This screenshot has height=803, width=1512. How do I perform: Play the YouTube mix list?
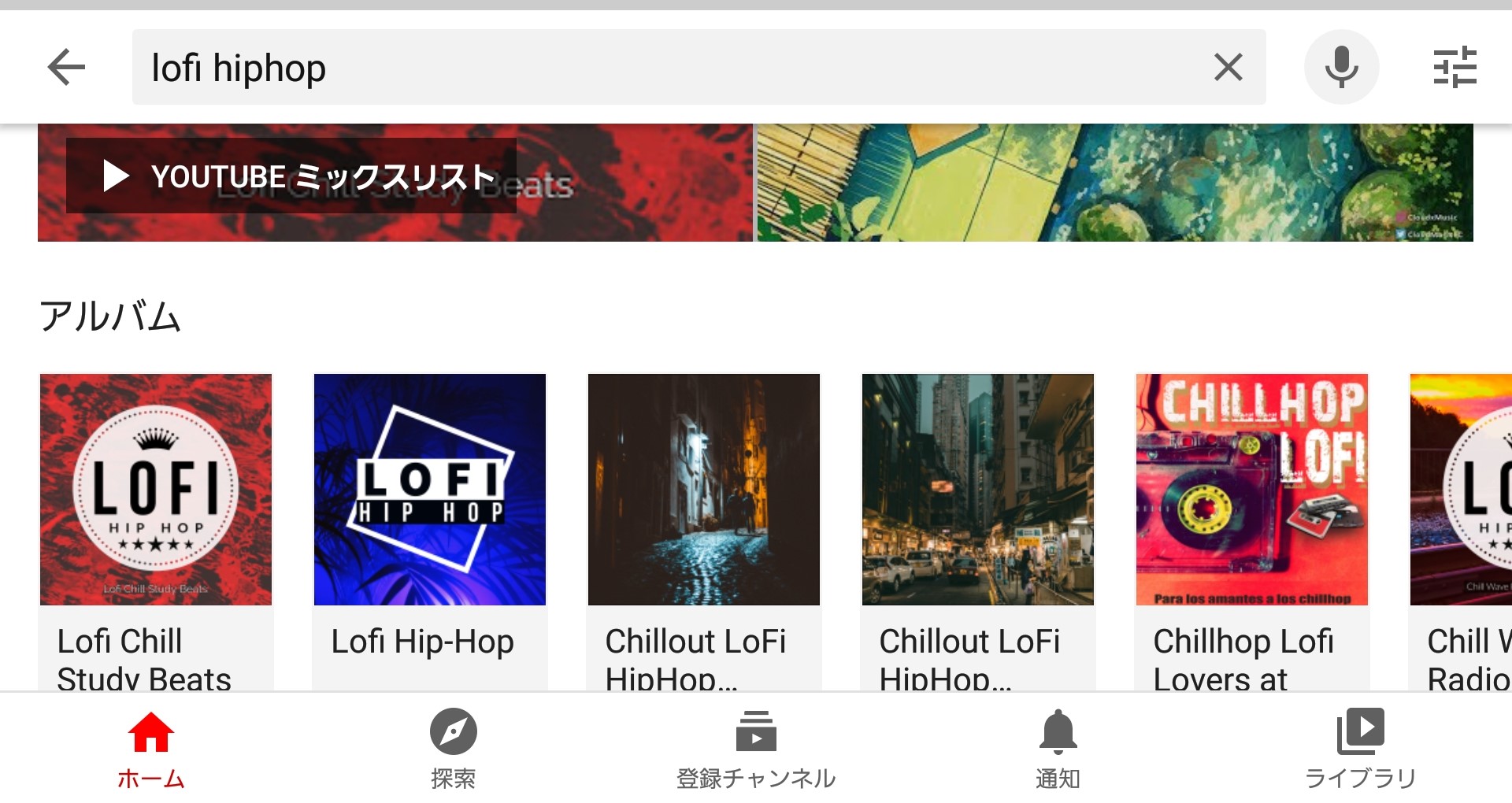(x=291, y=176)
